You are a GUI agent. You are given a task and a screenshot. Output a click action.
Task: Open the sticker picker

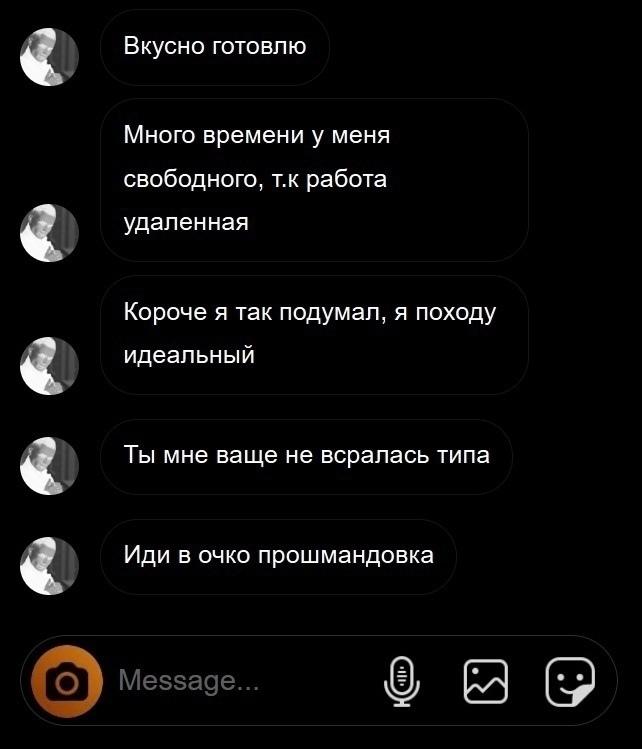pyautogui.click(x=570, y=682)
